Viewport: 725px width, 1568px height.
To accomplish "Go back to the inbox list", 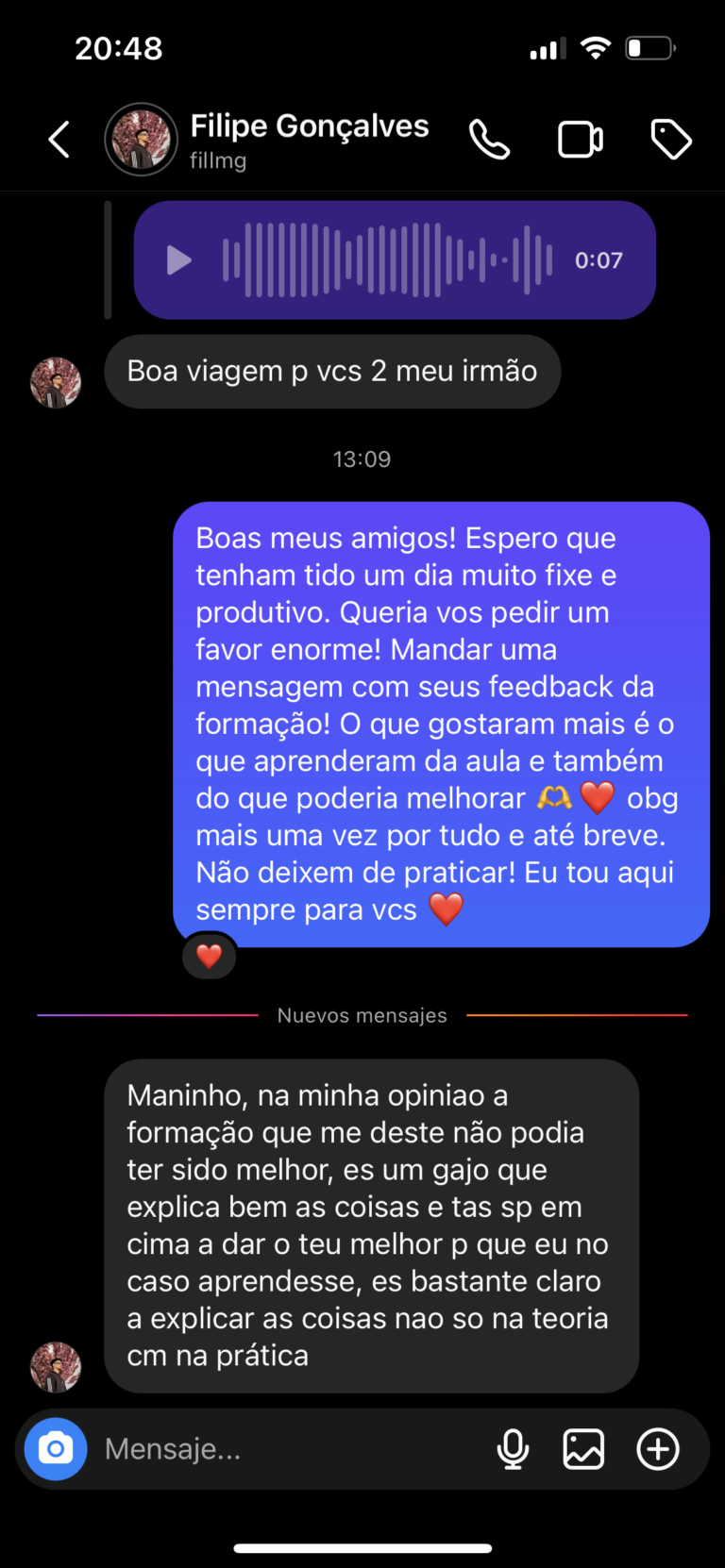I will tap(59, 140).
